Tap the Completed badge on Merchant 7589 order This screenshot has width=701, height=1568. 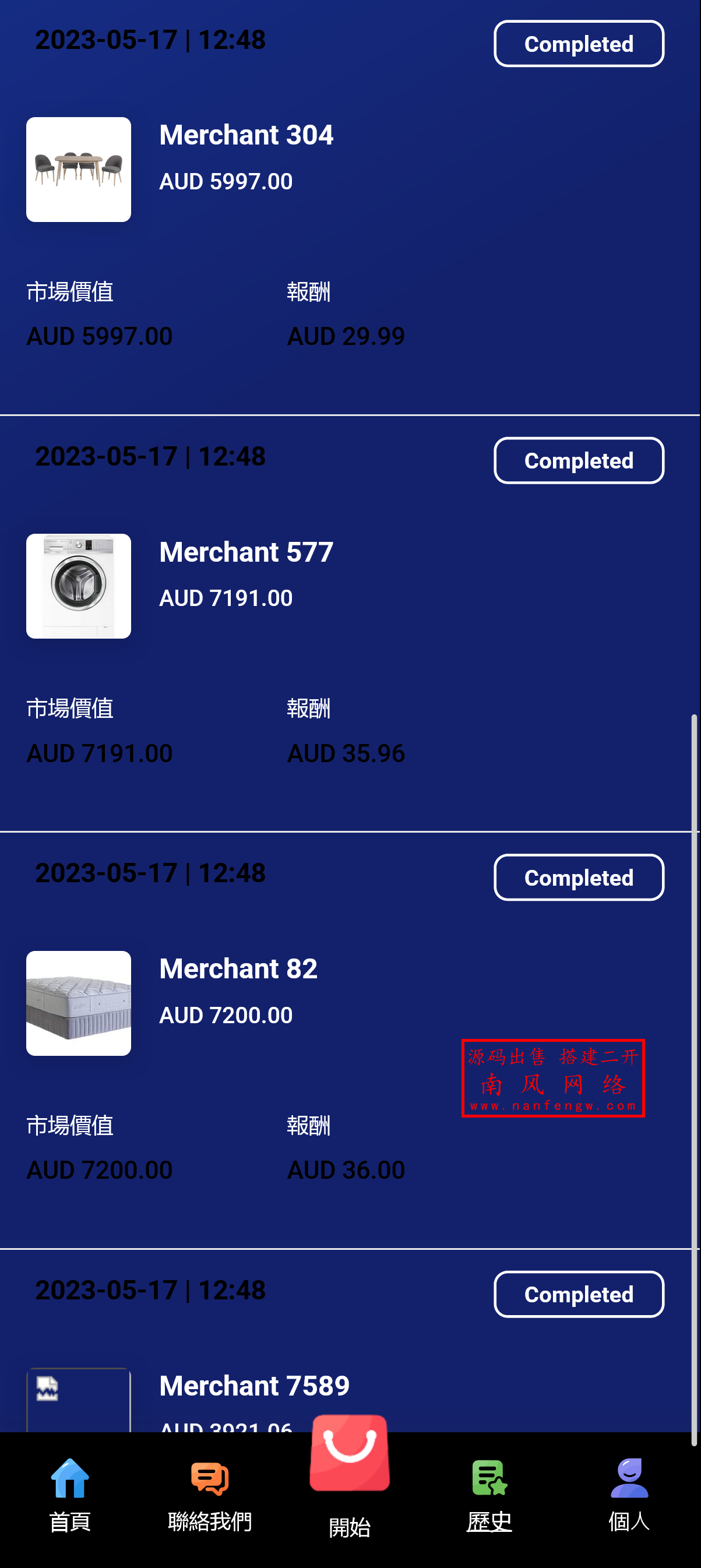[578, 1294]
